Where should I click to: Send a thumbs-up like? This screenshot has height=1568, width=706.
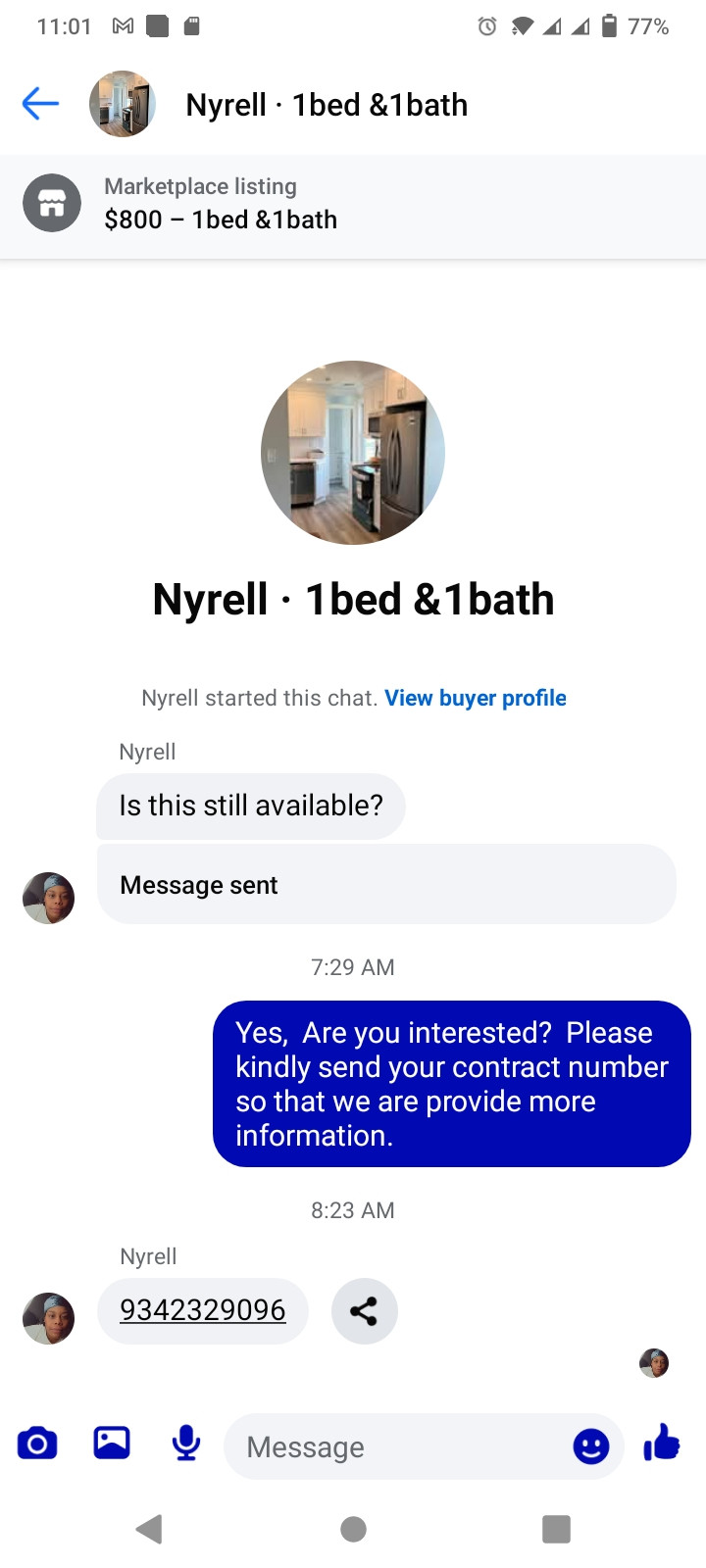click(662, 1443)
